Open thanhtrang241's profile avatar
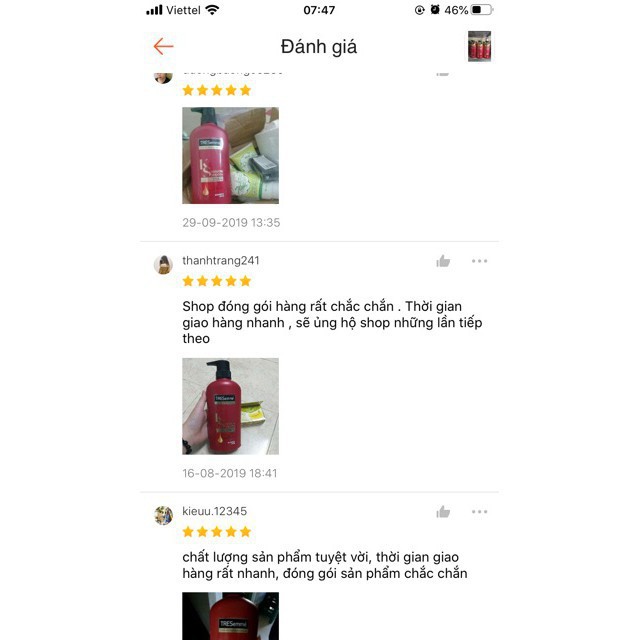The width and height of the screenshot is (640, 640). pos(163,264)
